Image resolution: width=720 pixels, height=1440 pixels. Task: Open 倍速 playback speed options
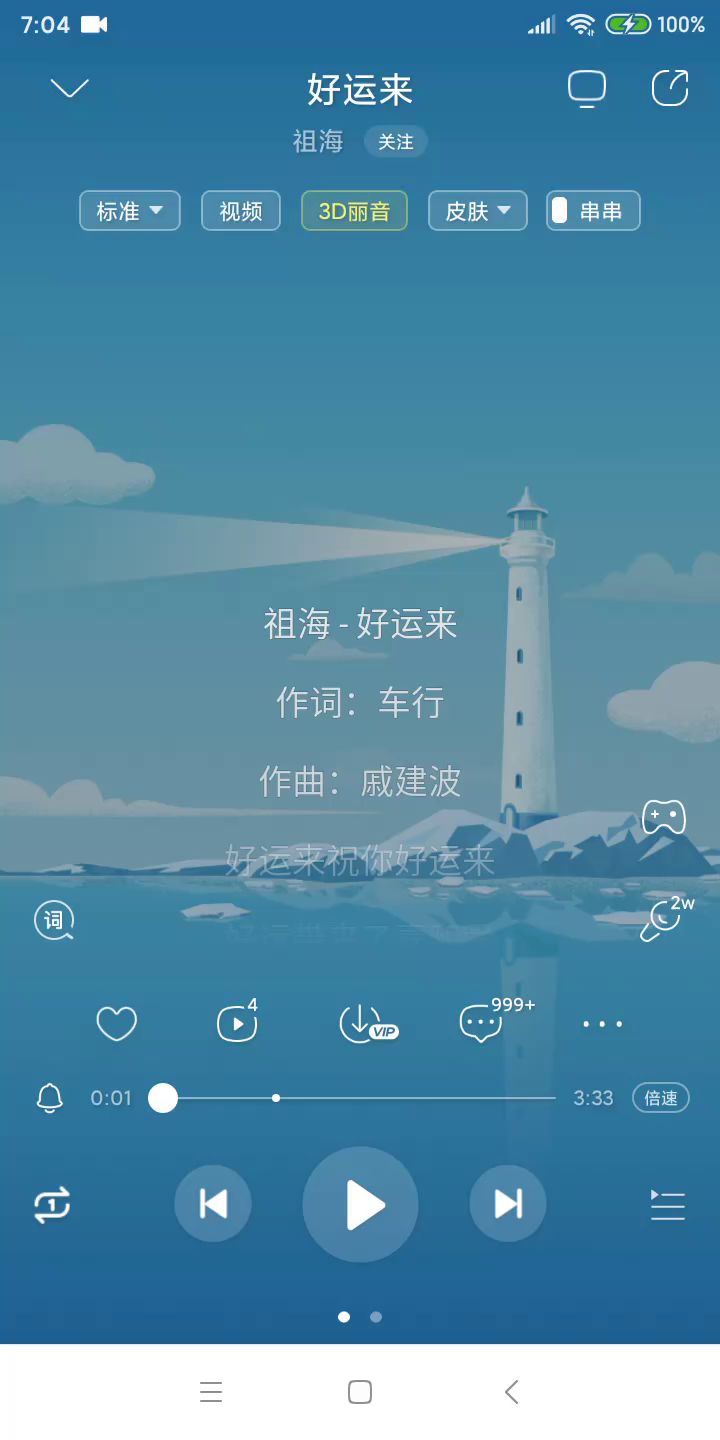pos(661,1098)
